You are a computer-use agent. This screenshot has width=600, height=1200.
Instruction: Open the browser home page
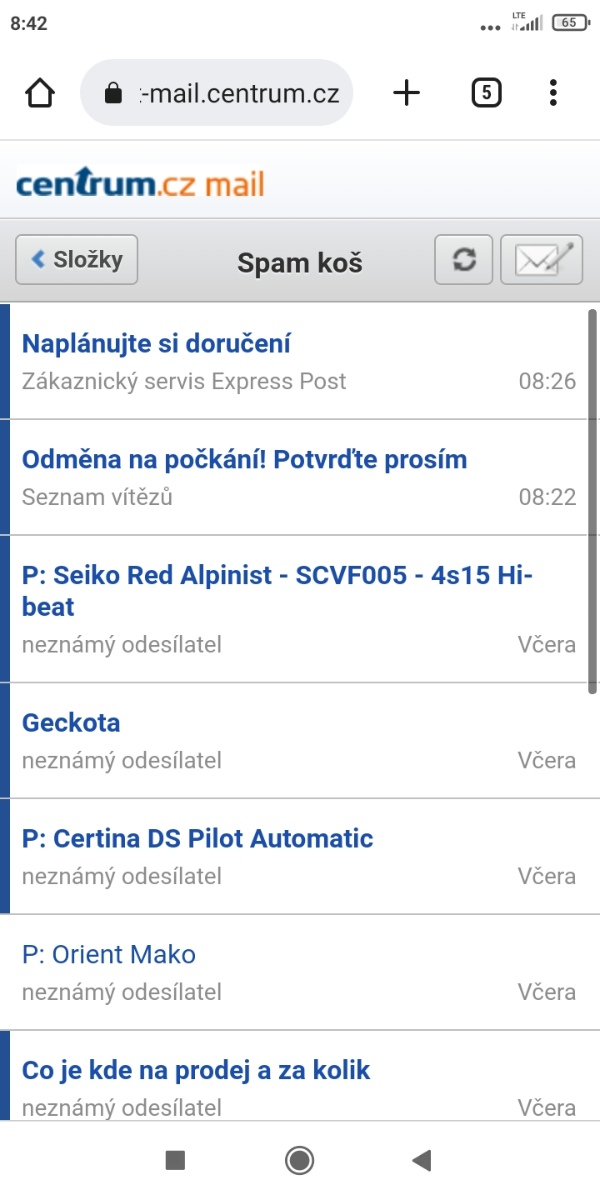(40, 94)
